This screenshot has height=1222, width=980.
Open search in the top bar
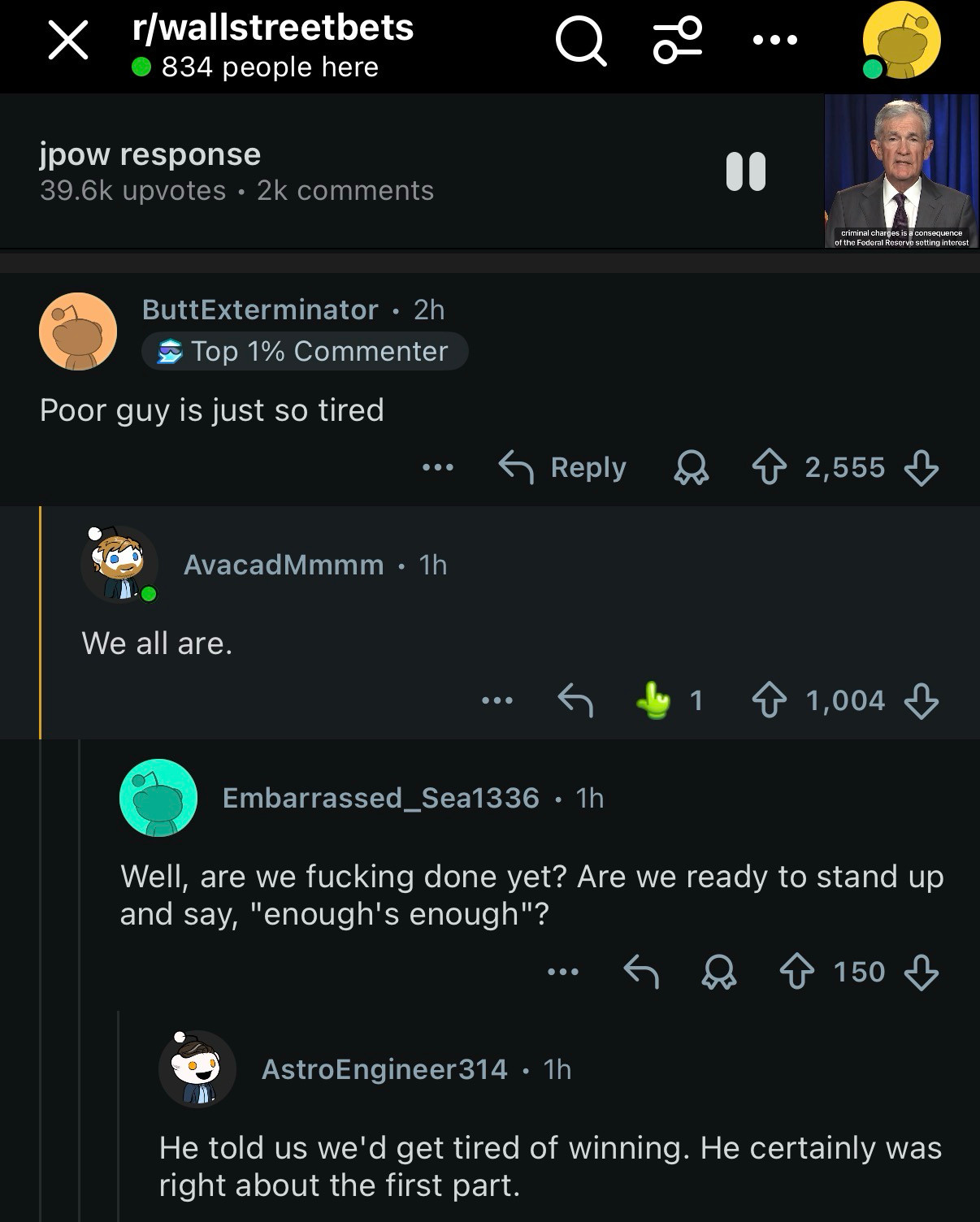coord(580,41)
